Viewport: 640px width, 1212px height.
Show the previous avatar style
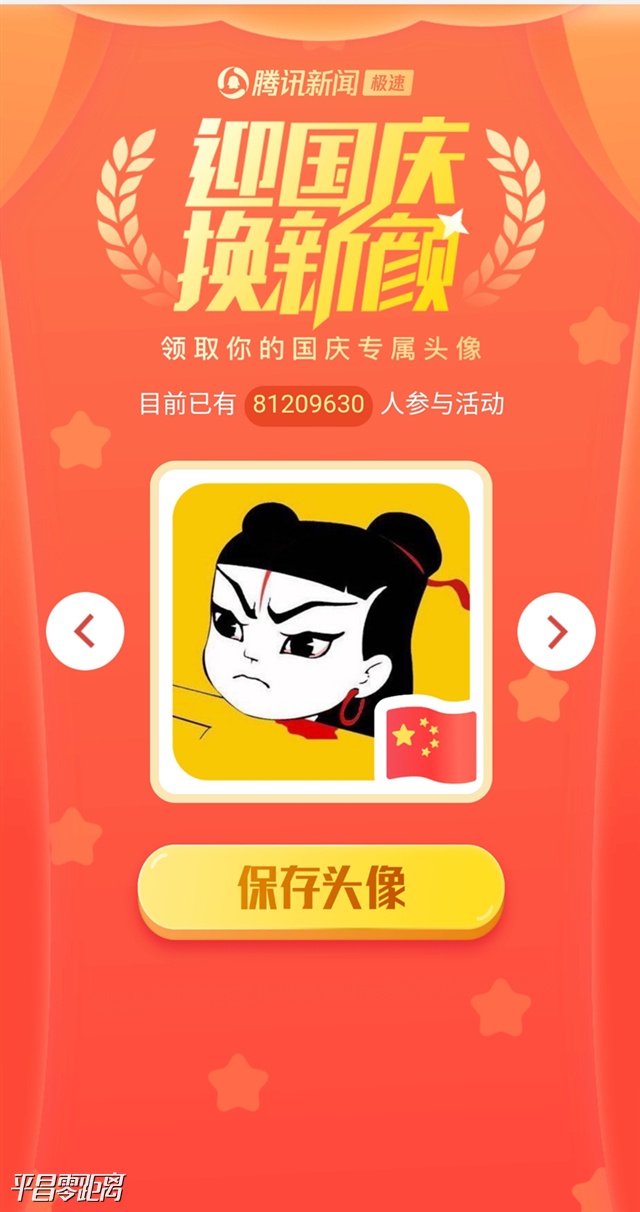[85, 631]
